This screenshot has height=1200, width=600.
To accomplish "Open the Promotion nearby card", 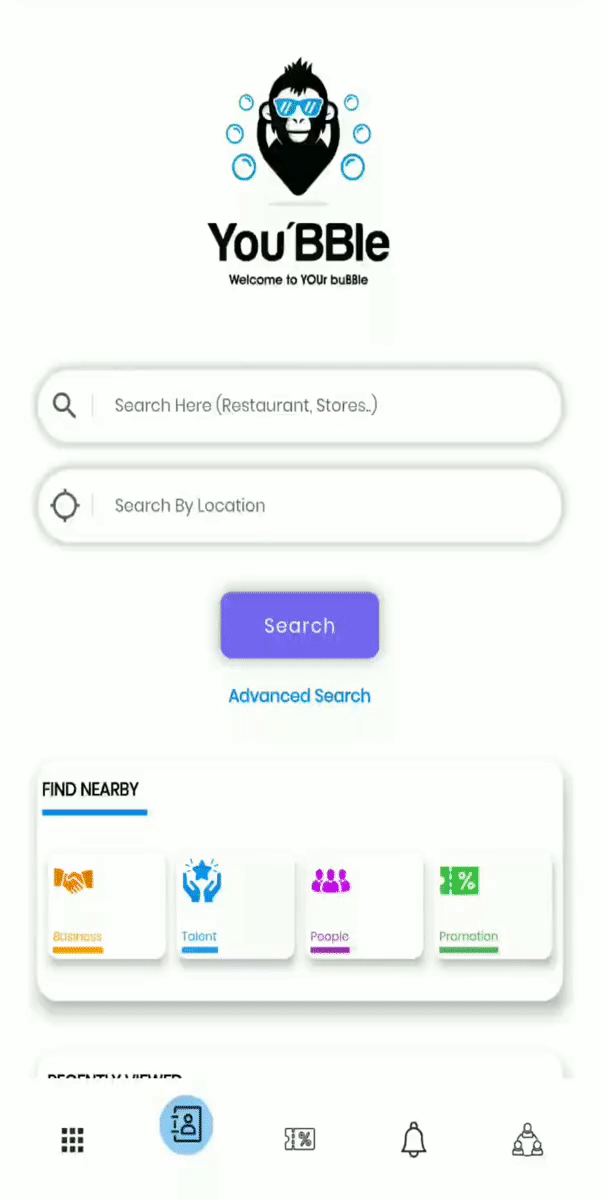I will pyautogui.click(x=493, y=907).
